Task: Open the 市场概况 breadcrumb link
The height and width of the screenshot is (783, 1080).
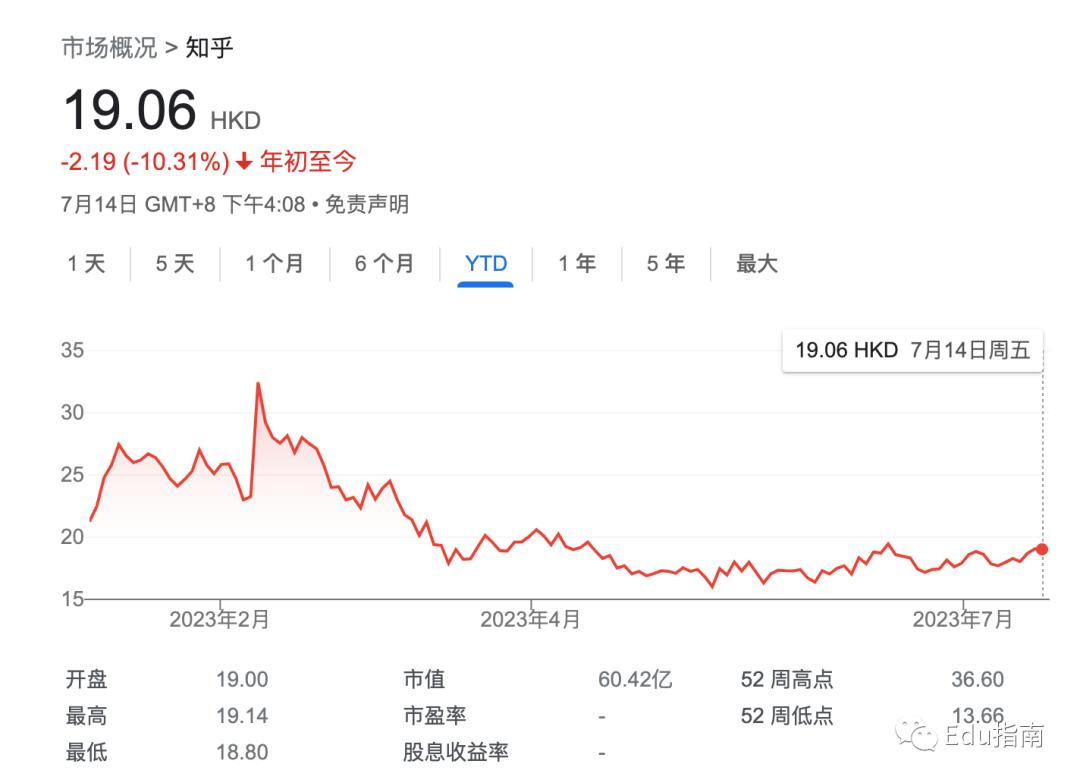Action: [x=110, y=48]
